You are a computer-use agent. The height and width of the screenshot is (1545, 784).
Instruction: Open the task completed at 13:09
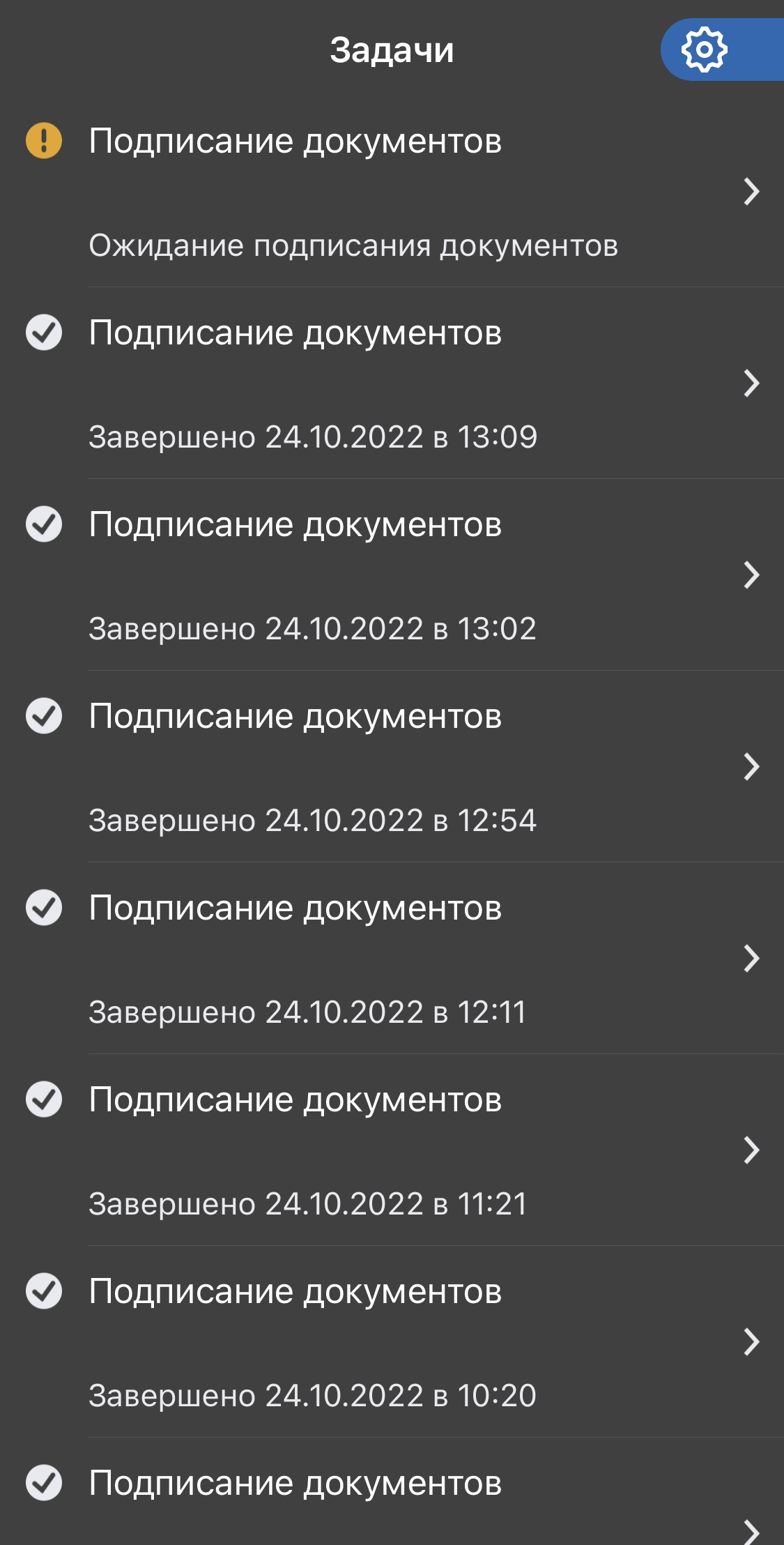click(x=392, y=383)
